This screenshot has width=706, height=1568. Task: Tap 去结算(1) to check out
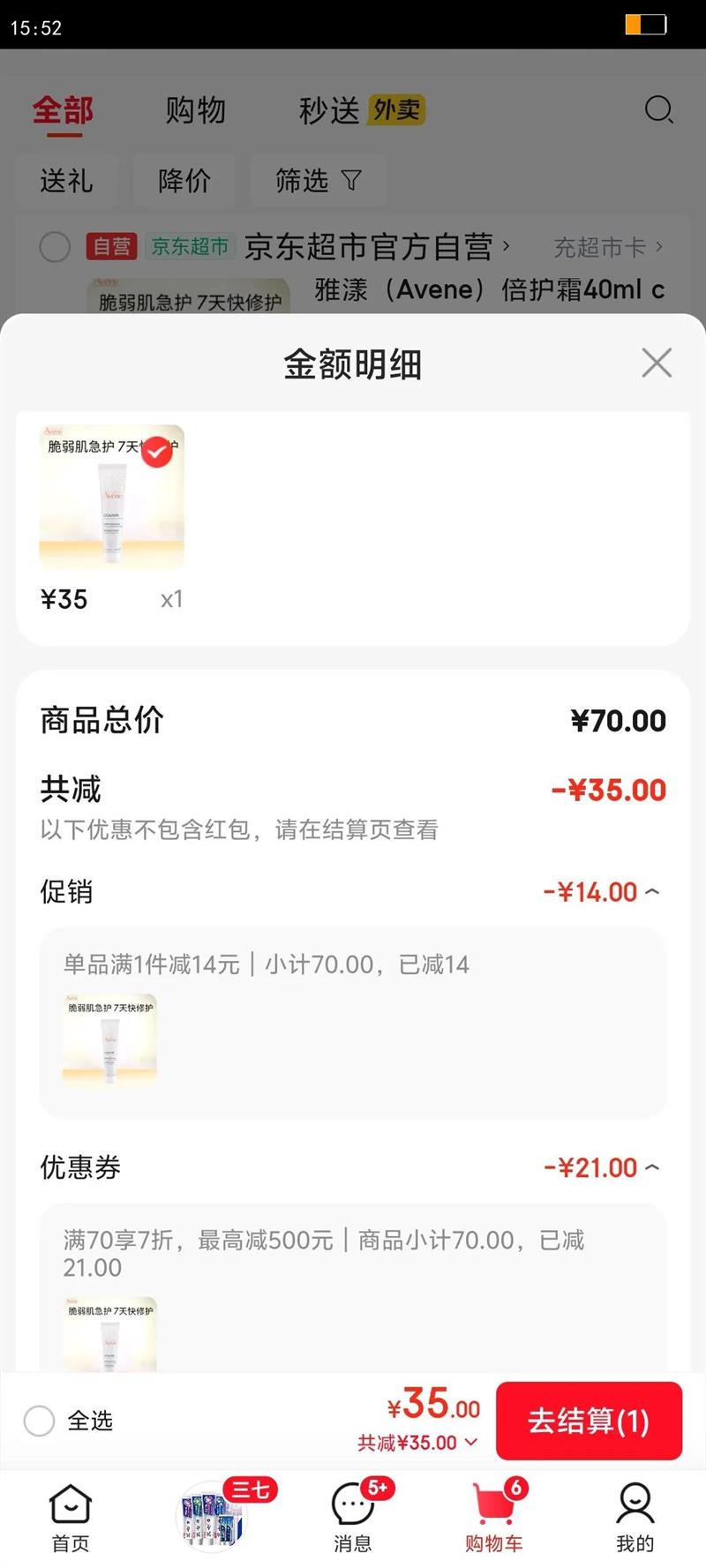(589, 1421)
